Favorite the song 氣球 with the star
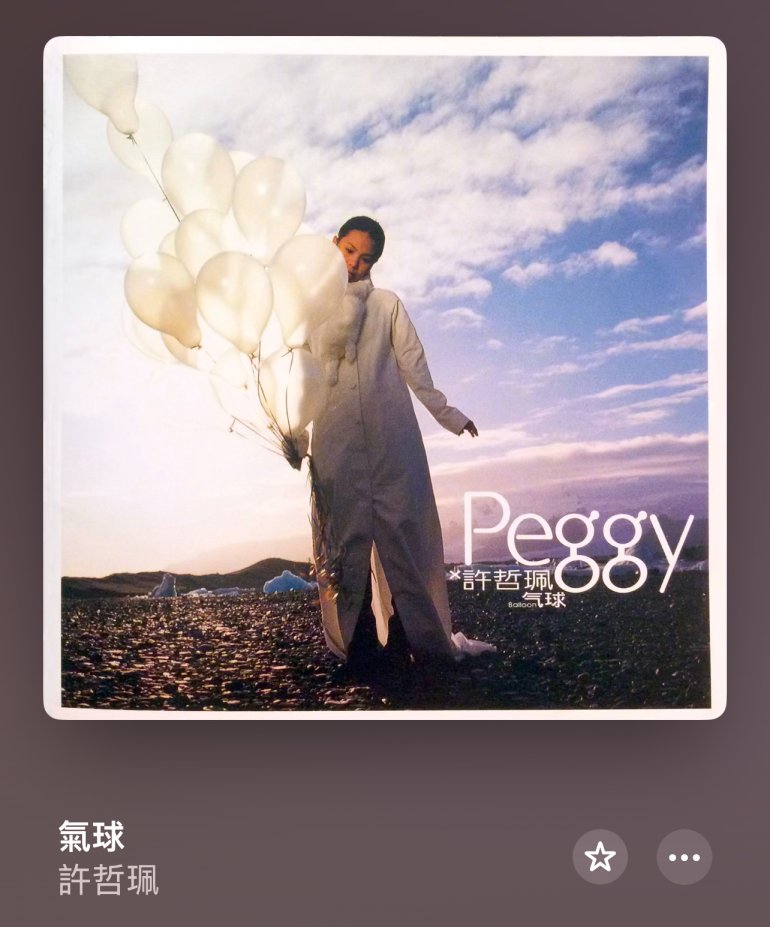The width and height of the screenshot is (770, 927). (x=600, y=857)
